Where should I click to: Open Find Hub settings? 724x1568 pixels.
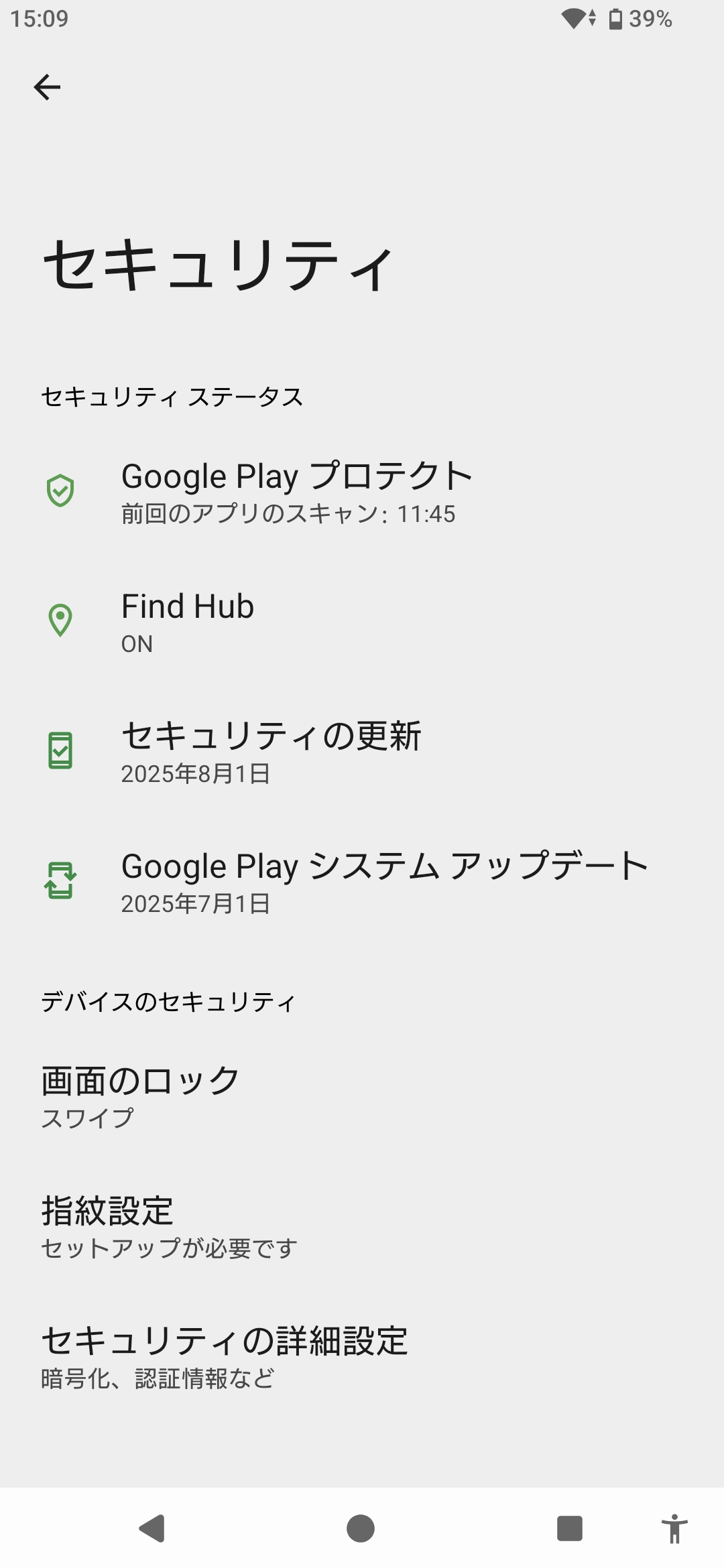pyautogui.click(x=362, y=621)
